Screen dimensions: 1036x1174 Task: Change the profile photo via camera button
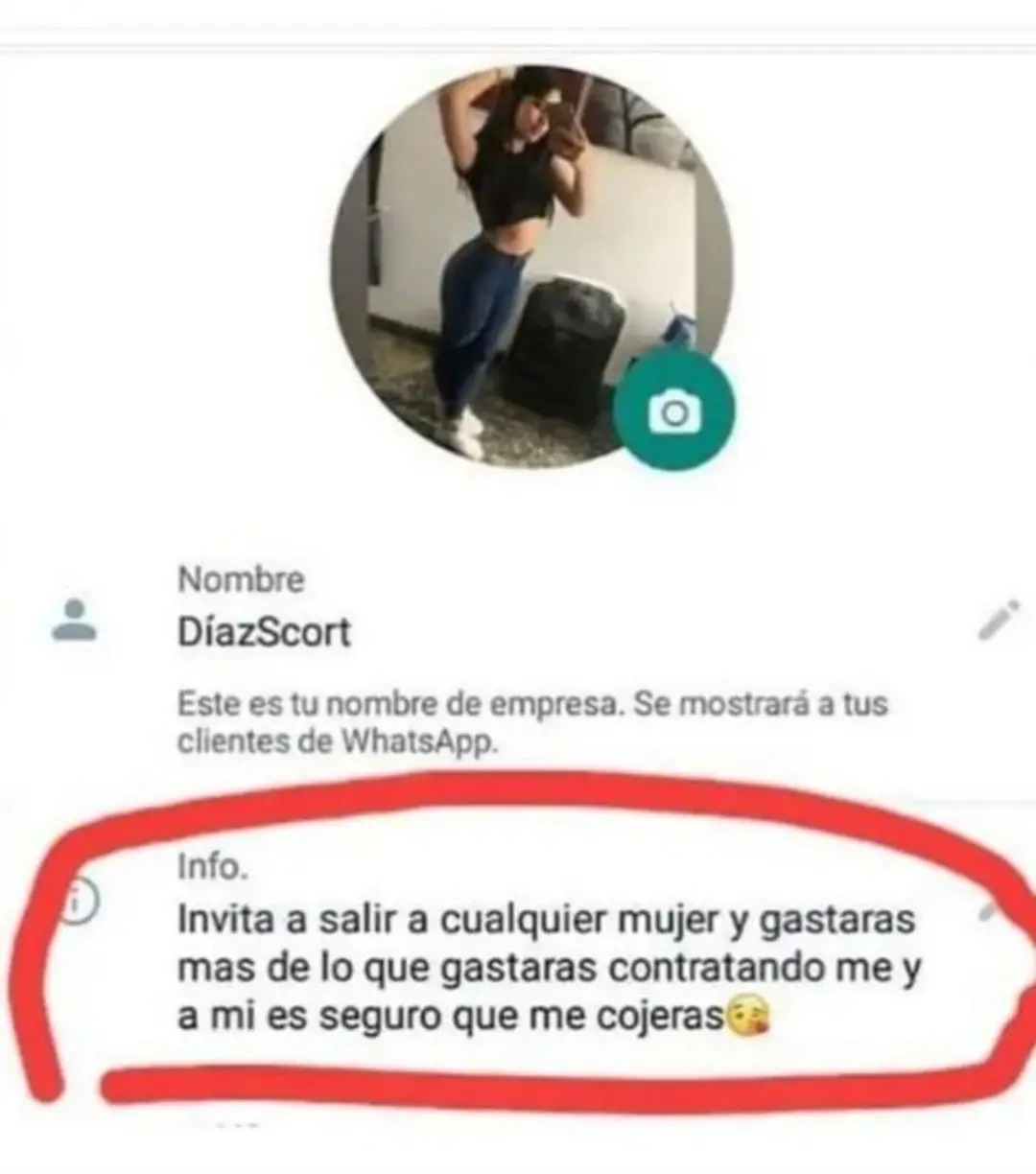674,412
